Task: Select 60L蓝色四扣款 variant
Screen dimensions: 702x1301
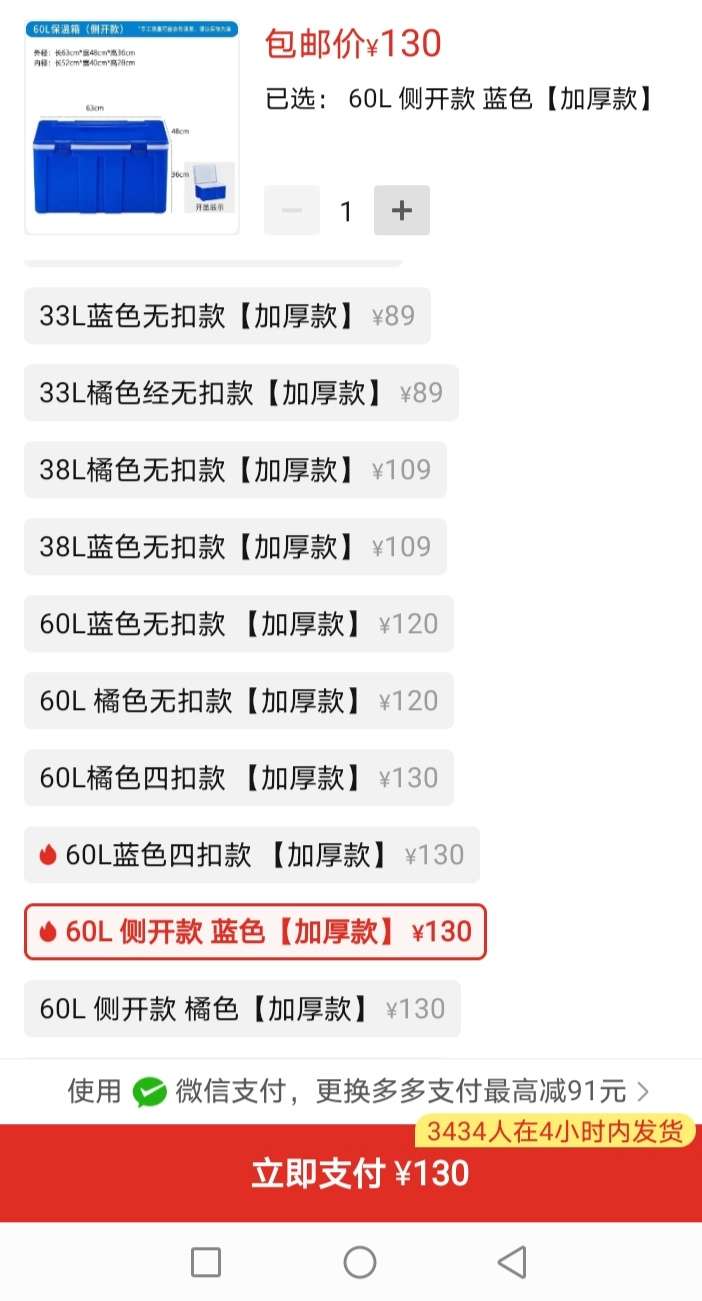Action: [x=252, y=855]
